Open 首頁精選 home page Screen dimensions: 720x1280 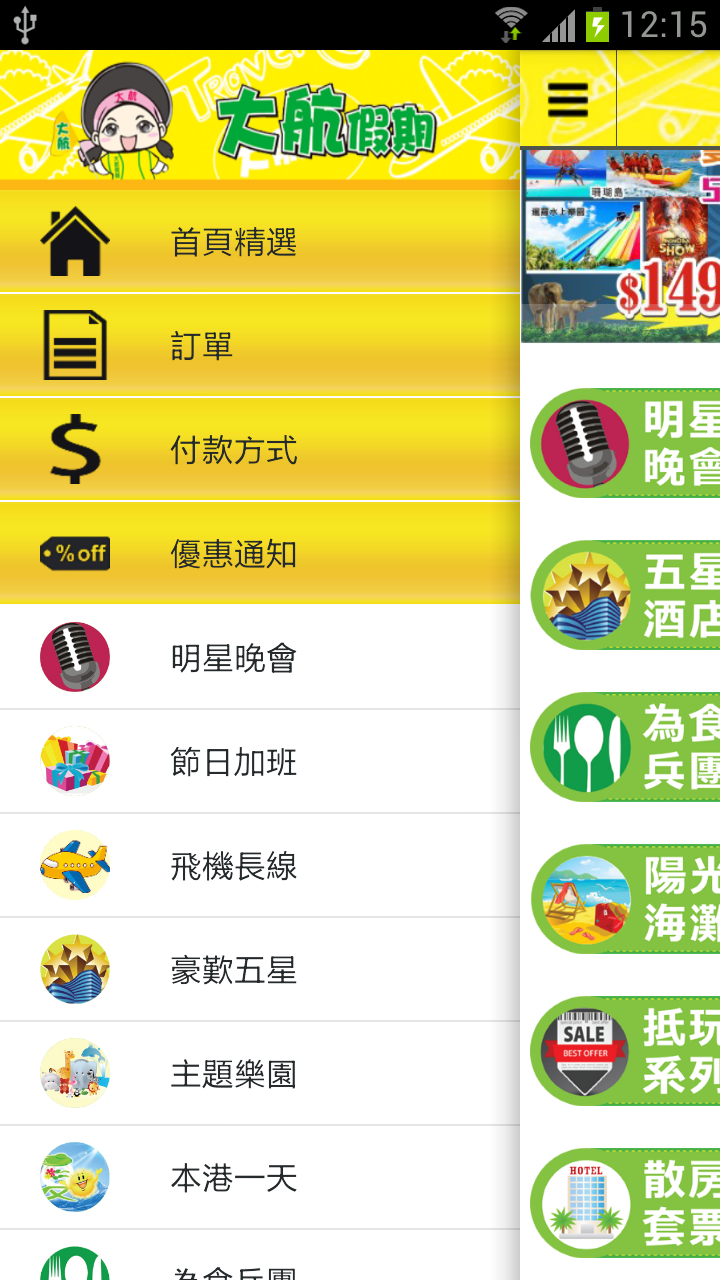point(260,243)
